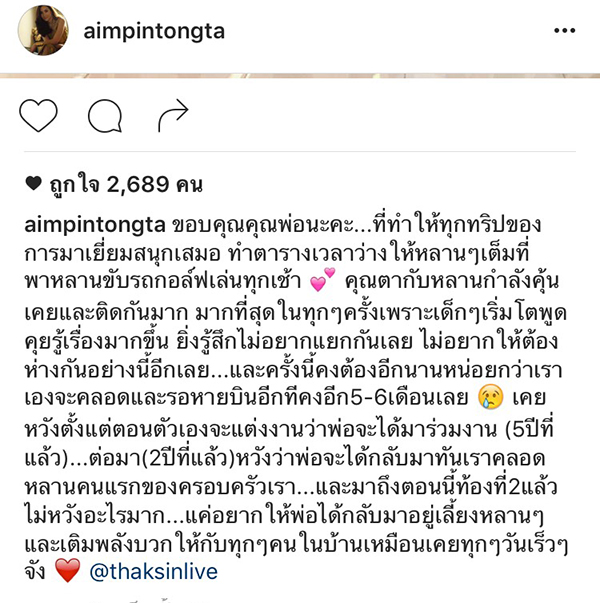
Task: Open aimpintongta's profile picture
Action: [42, 31]
